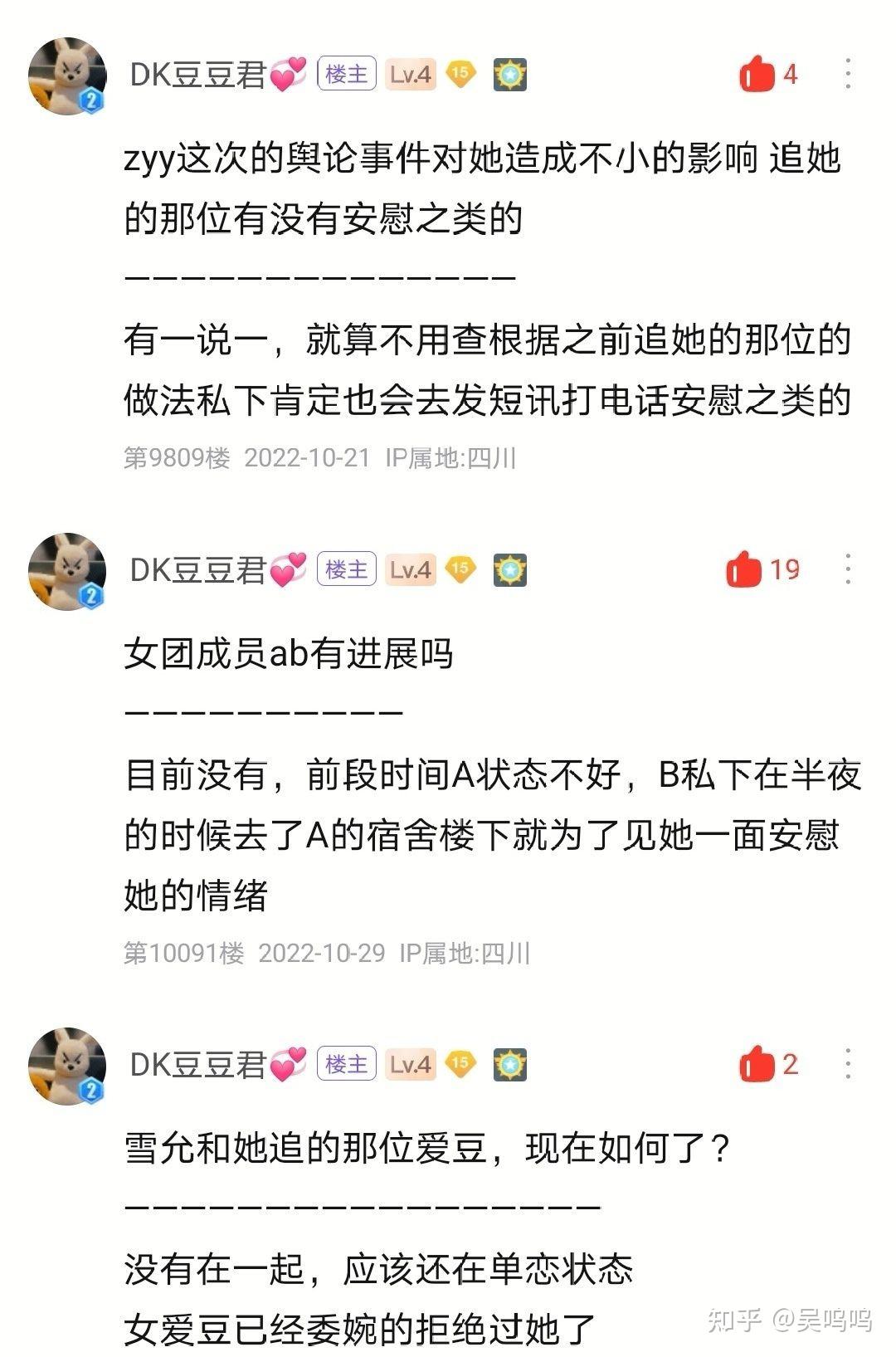Open overflow menu on the 雪允 post
This screenshot has width=896, height=1357.
pos(847,1065)
